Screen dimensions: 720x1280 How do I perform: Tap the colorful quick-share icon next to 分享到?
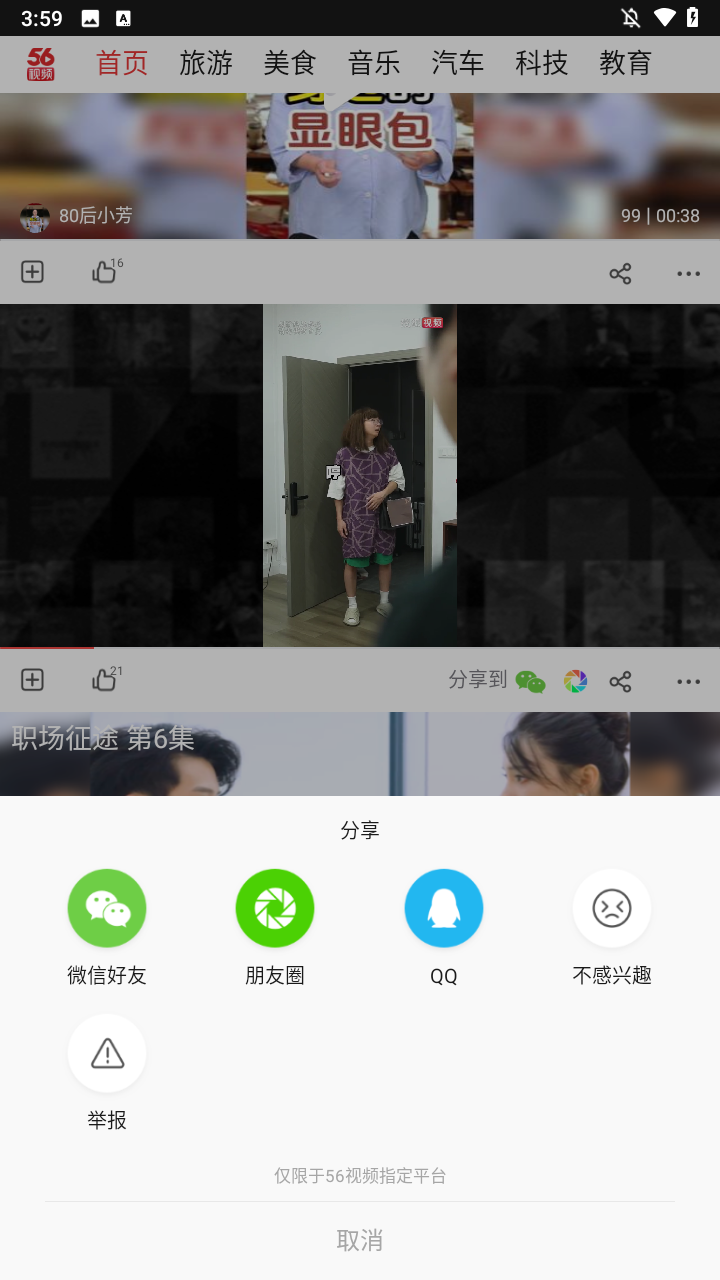tap(575, 681)
